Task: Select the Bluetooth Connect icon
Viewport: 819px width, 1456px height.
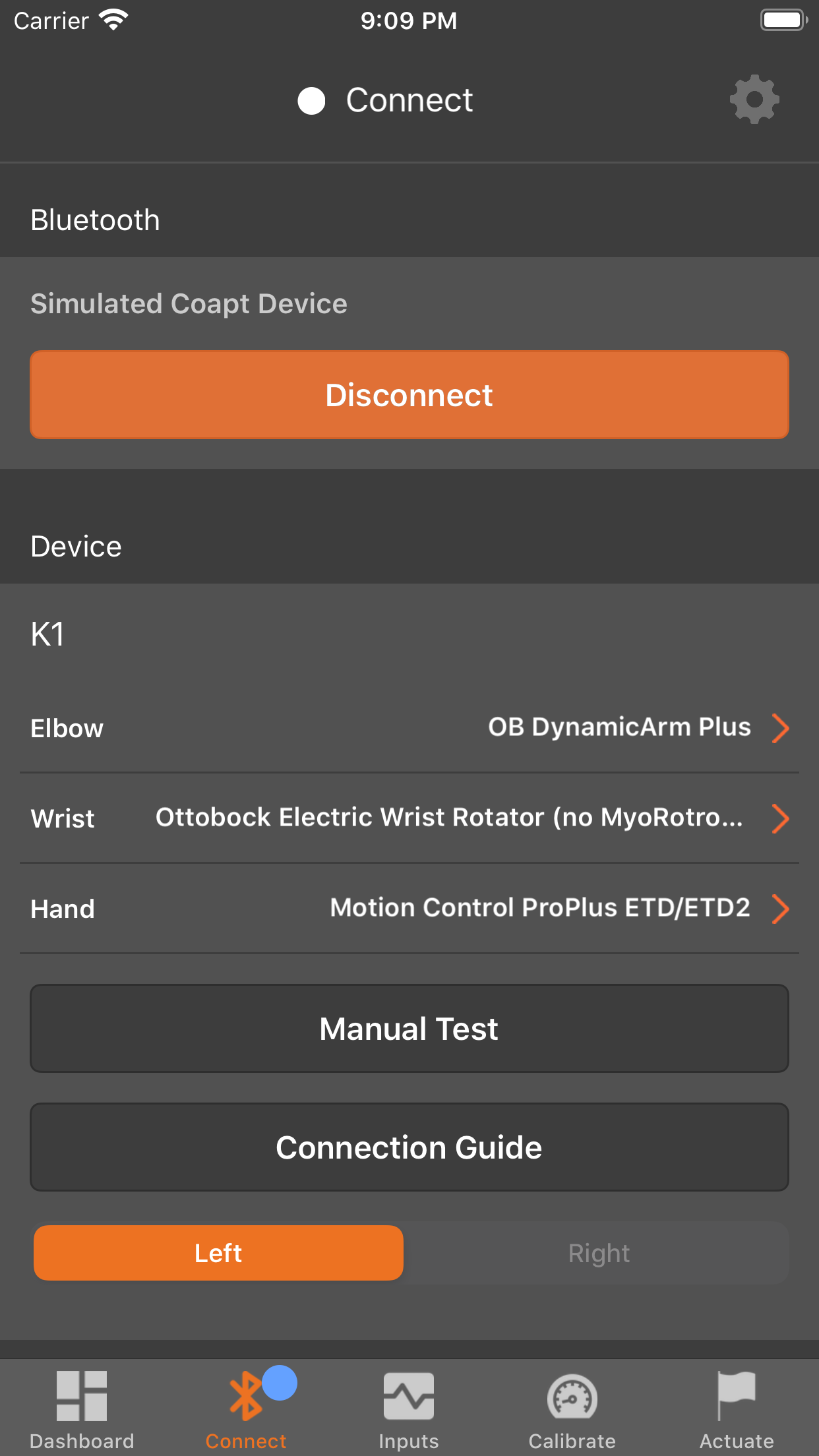Action: click(x=245, y=1397)
